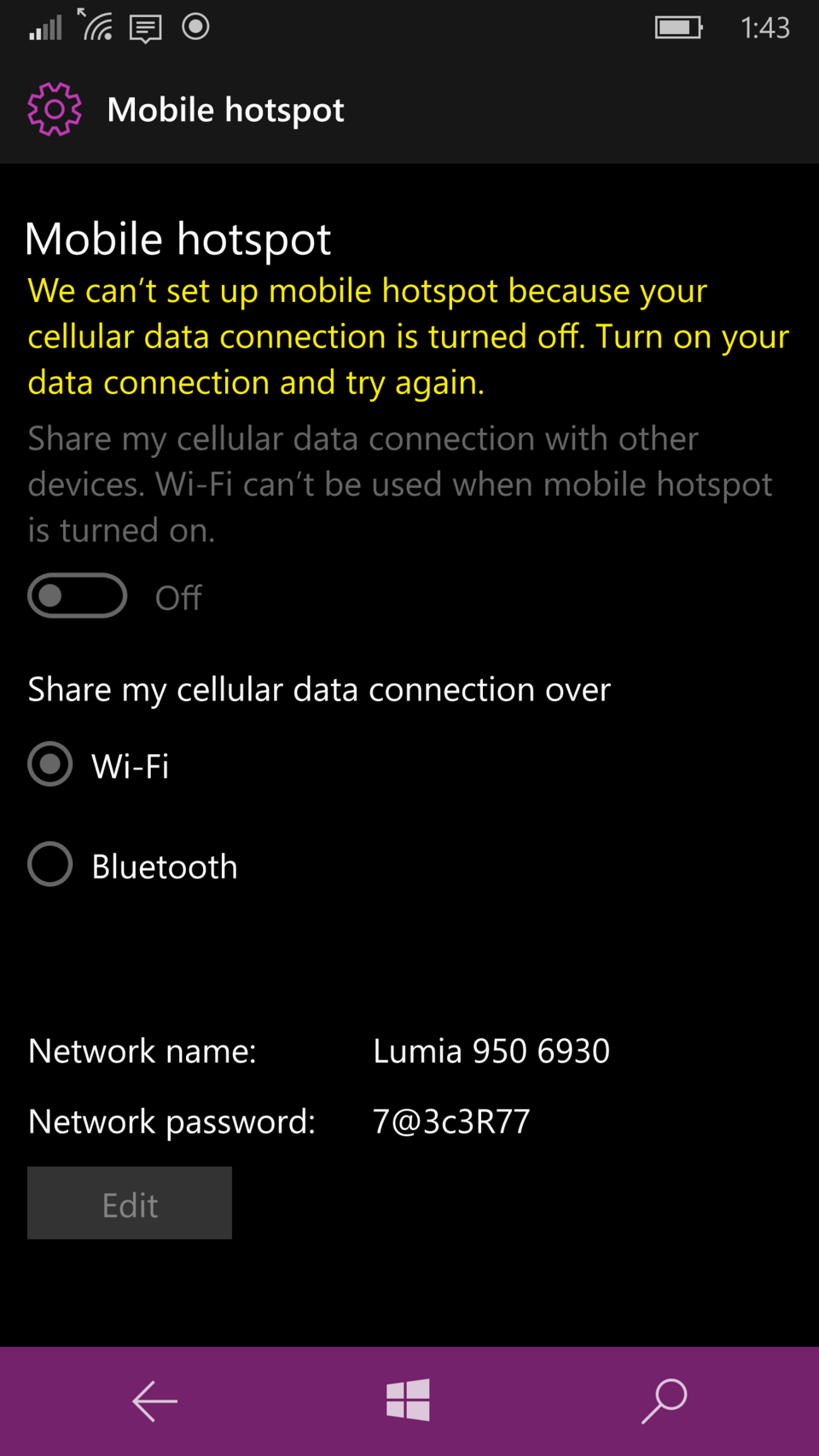Select Bluetooth as sharing method
The height and width of the screenshot is (1456, 819).
(x=50, y=865)
